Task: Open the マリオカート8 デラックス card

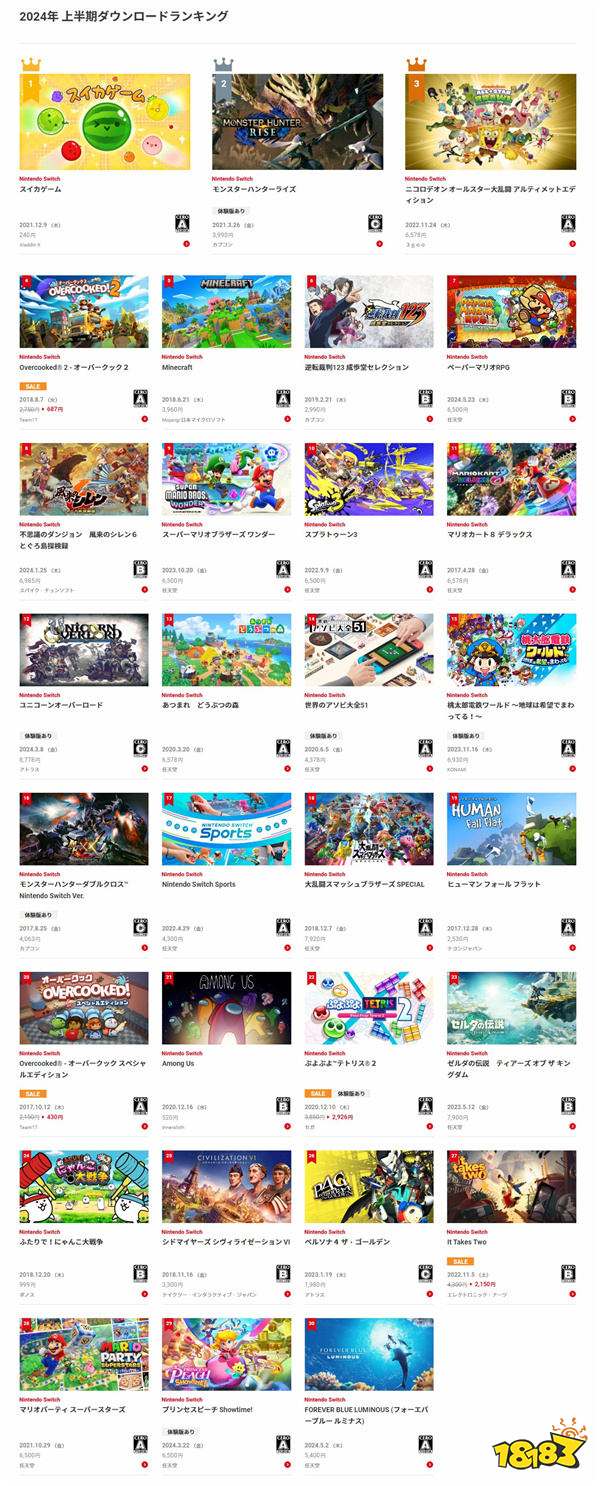Action: click(511, 479)
